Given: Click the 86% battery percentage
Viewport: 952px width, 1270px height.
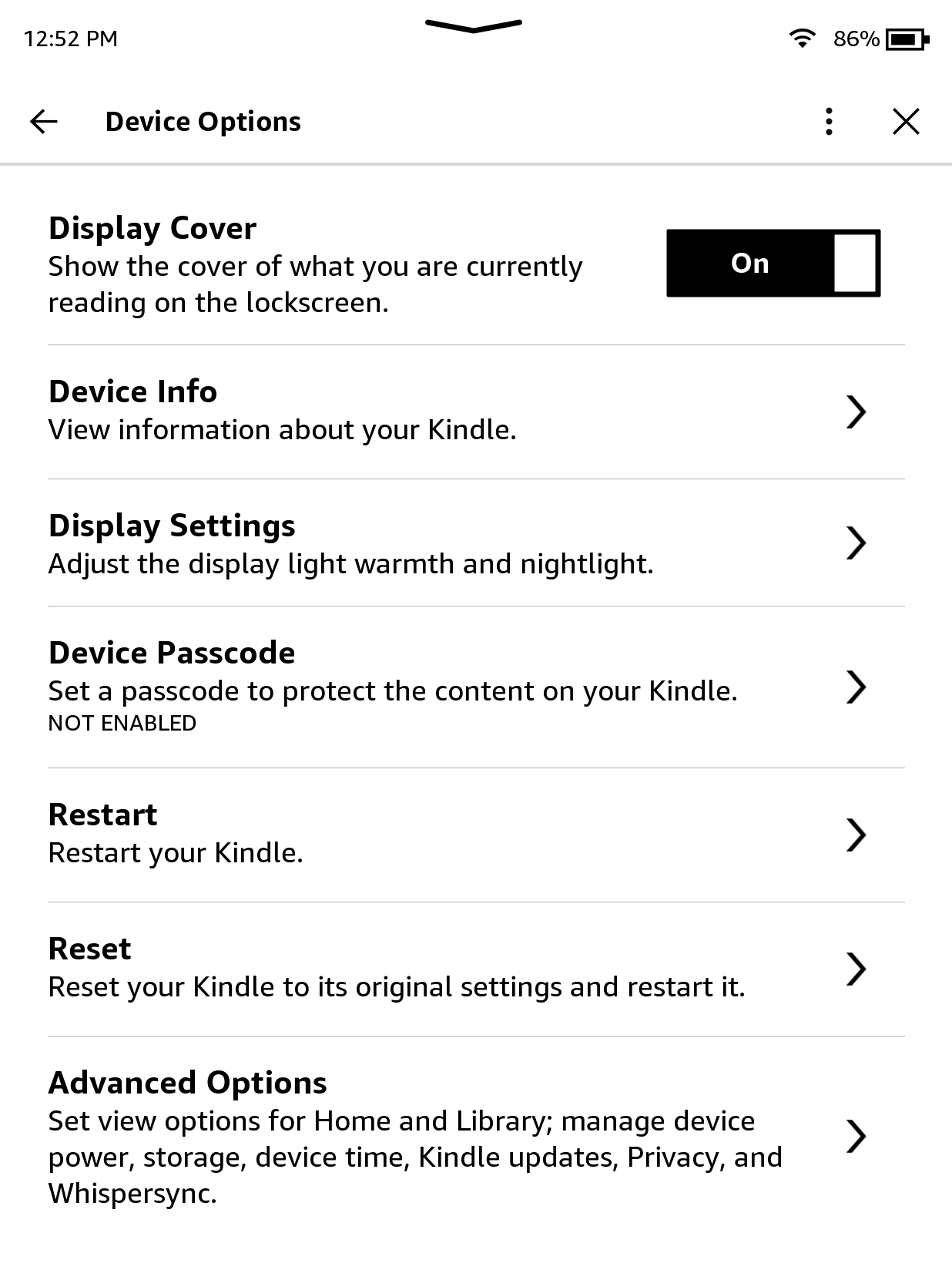Looking at the screenshot, I should 855,36.
